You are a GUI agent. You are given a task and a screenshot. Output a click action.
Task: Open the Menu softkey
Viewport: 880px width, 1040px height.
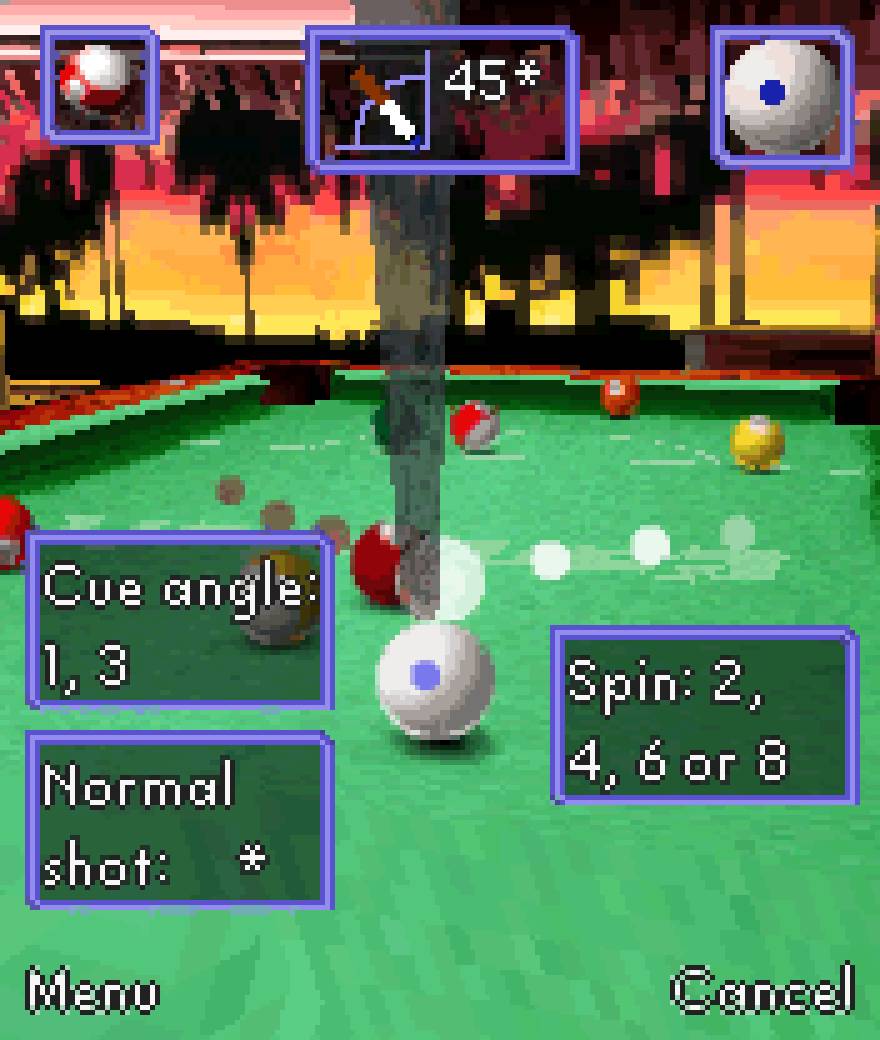(x=94, y=993)
